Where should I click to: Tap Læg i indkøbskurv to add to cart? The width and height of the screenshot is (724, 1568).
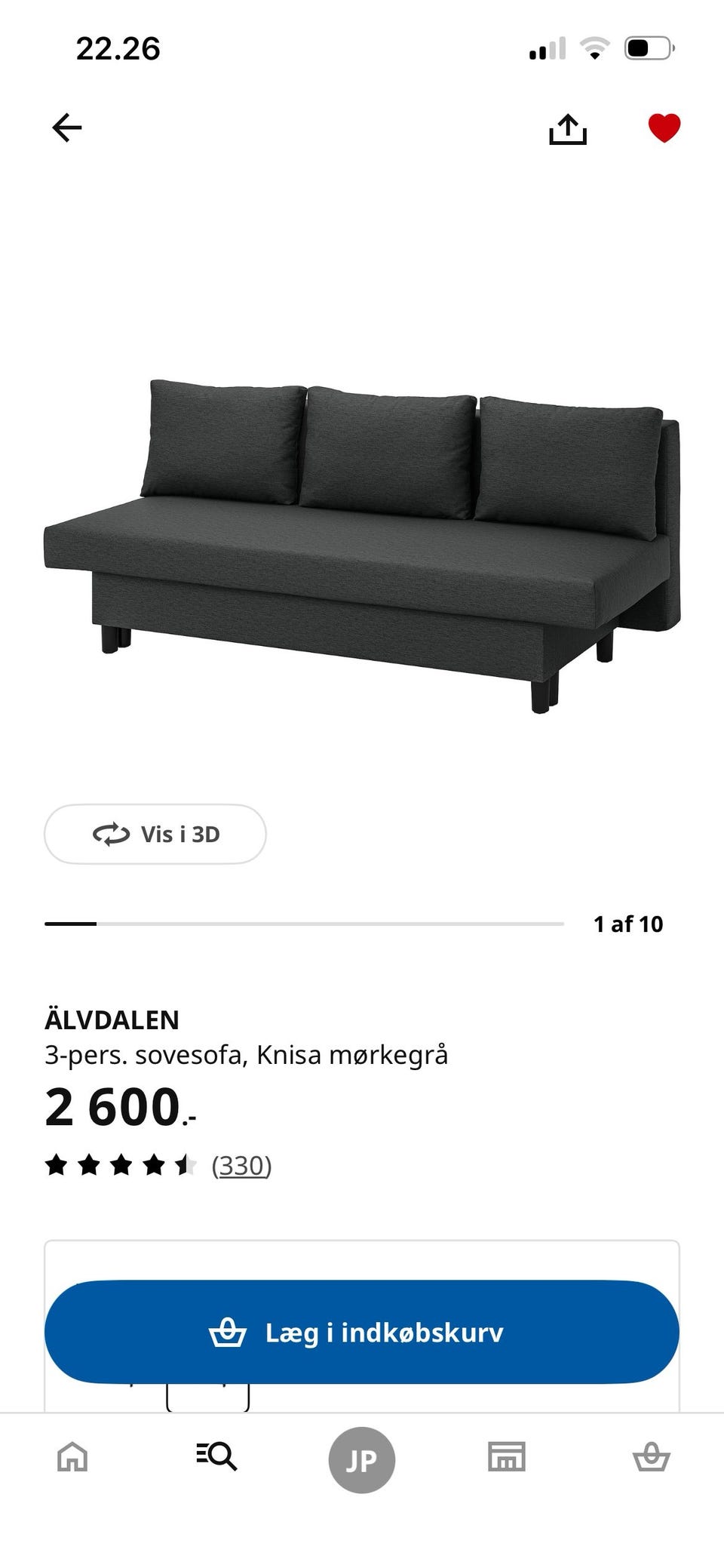point(362,1332)
